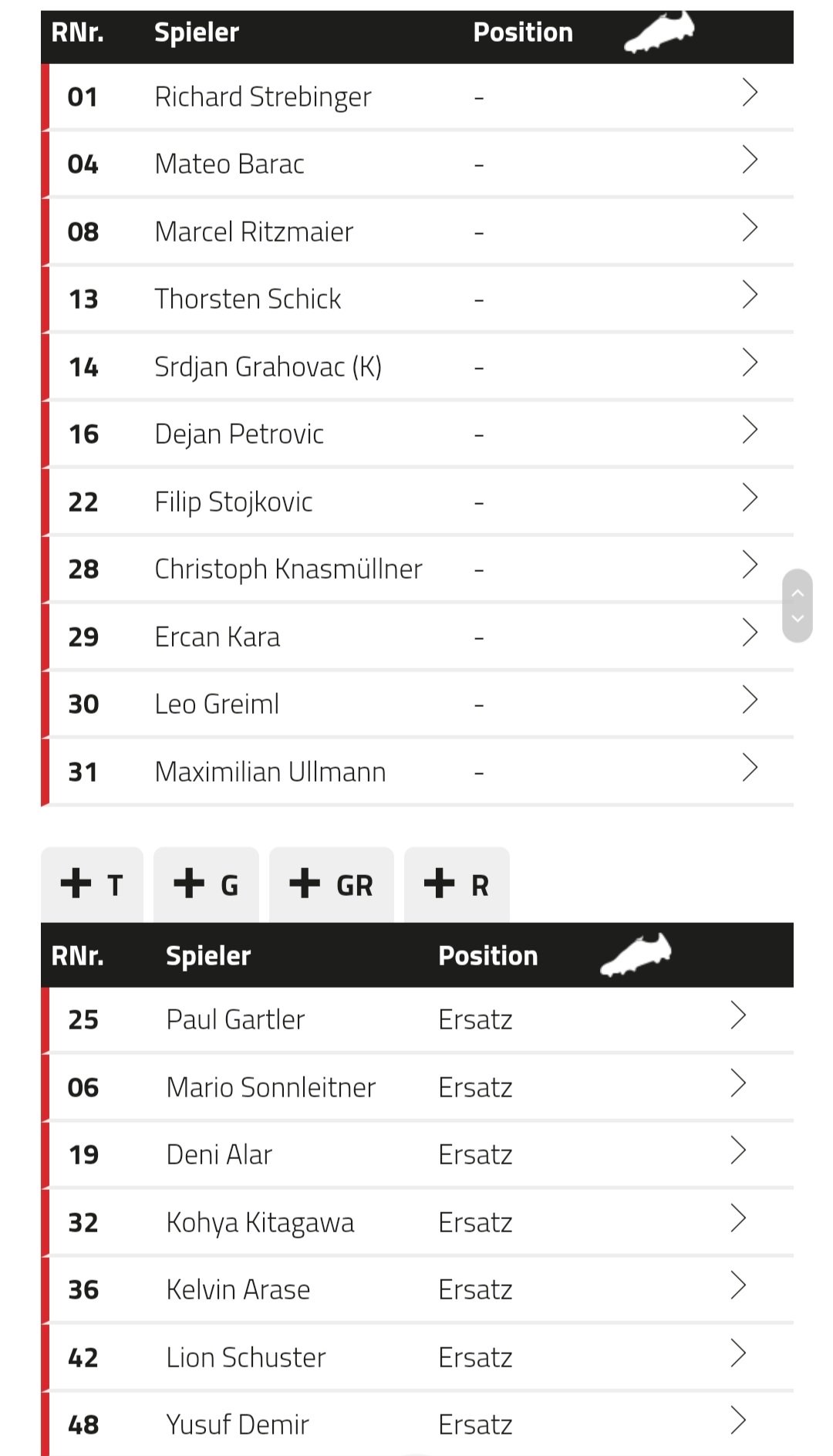Open Mateo Barac's player row
The width and height of the screenshot is (833, 1456).
pos(417,164)
